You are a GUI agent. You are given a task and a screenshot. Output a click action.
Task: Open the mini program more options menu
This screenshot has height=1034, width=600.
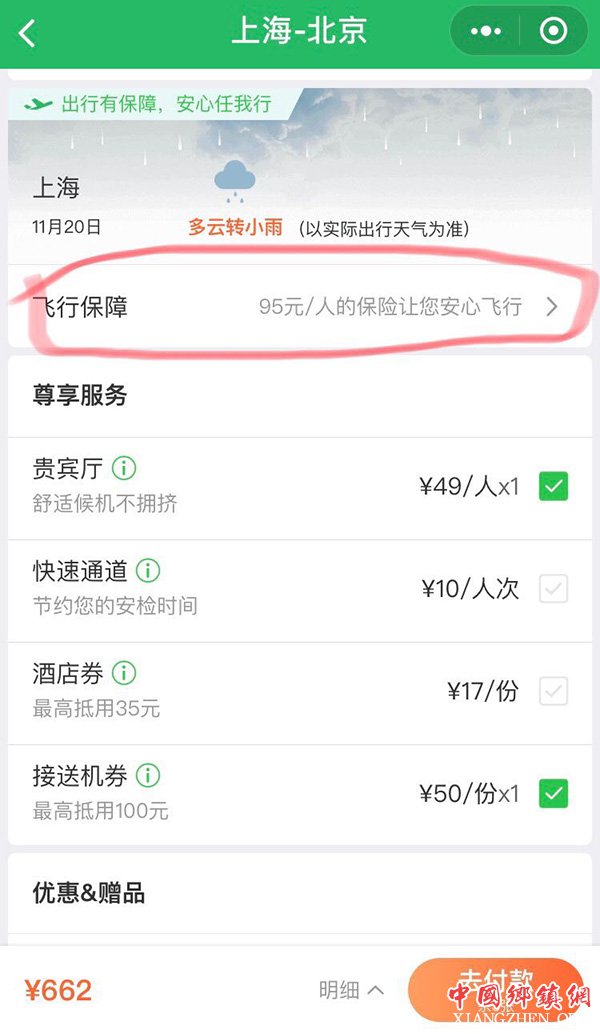486,32
